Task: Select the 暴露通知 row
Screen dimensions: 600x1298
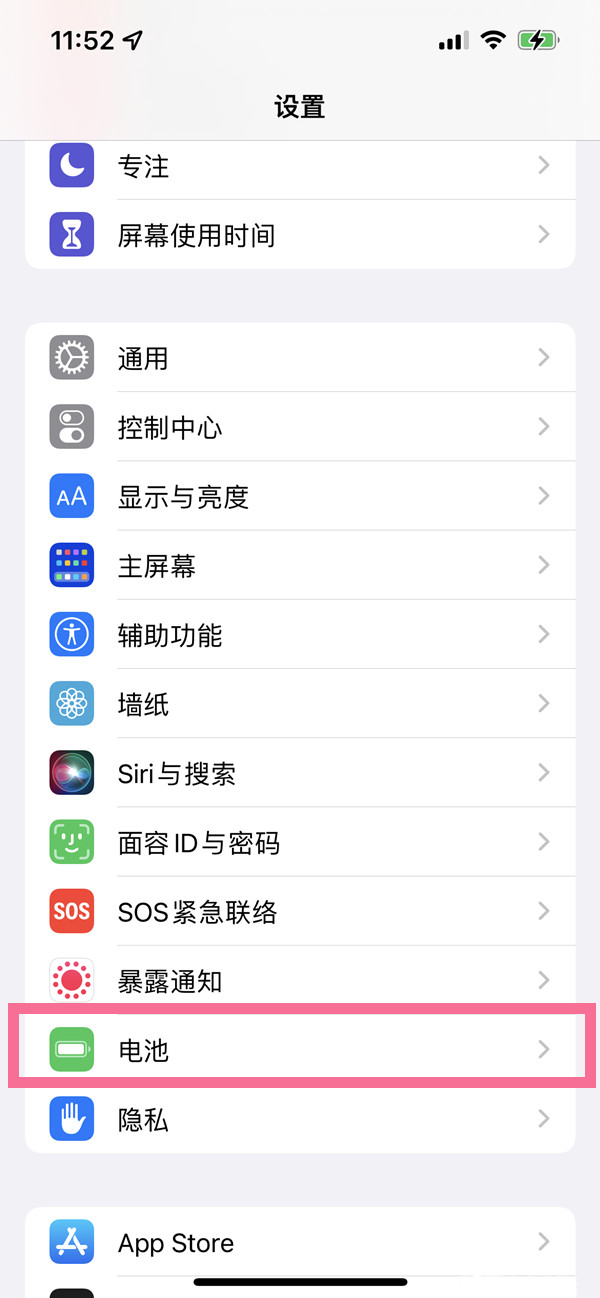Action: tap(300, 980)
